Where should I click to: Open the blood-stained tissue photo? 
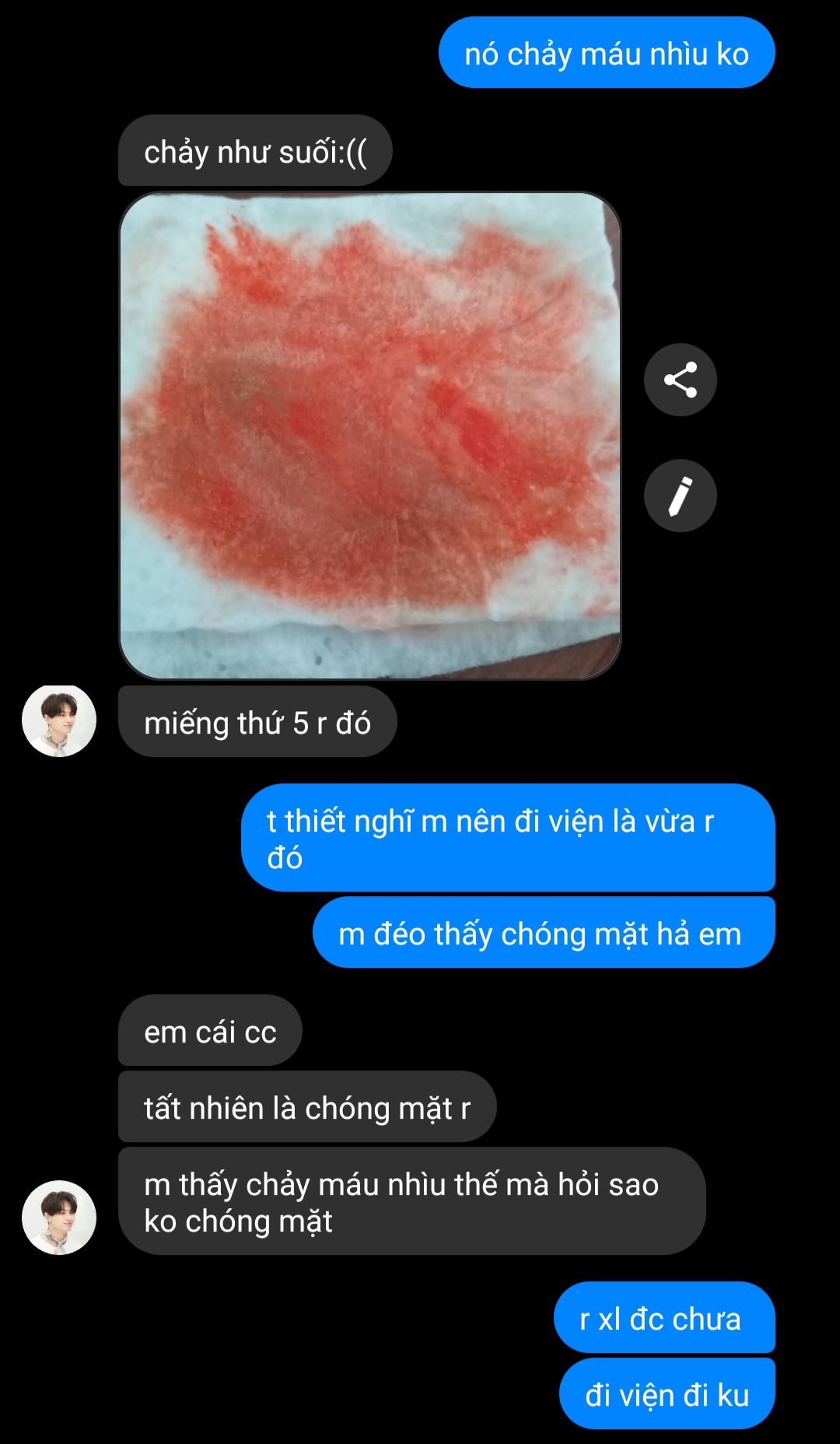(x=369, y=436)
